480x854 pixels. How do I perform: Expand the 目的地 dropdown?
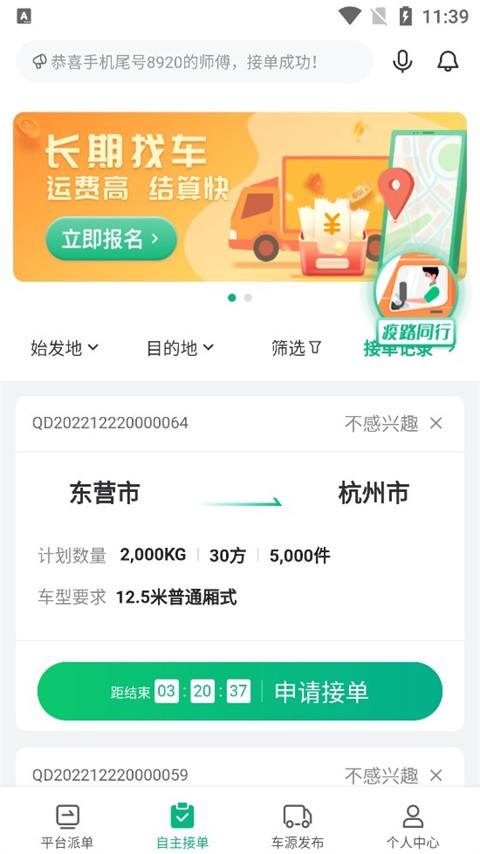[x=180, y=348]
